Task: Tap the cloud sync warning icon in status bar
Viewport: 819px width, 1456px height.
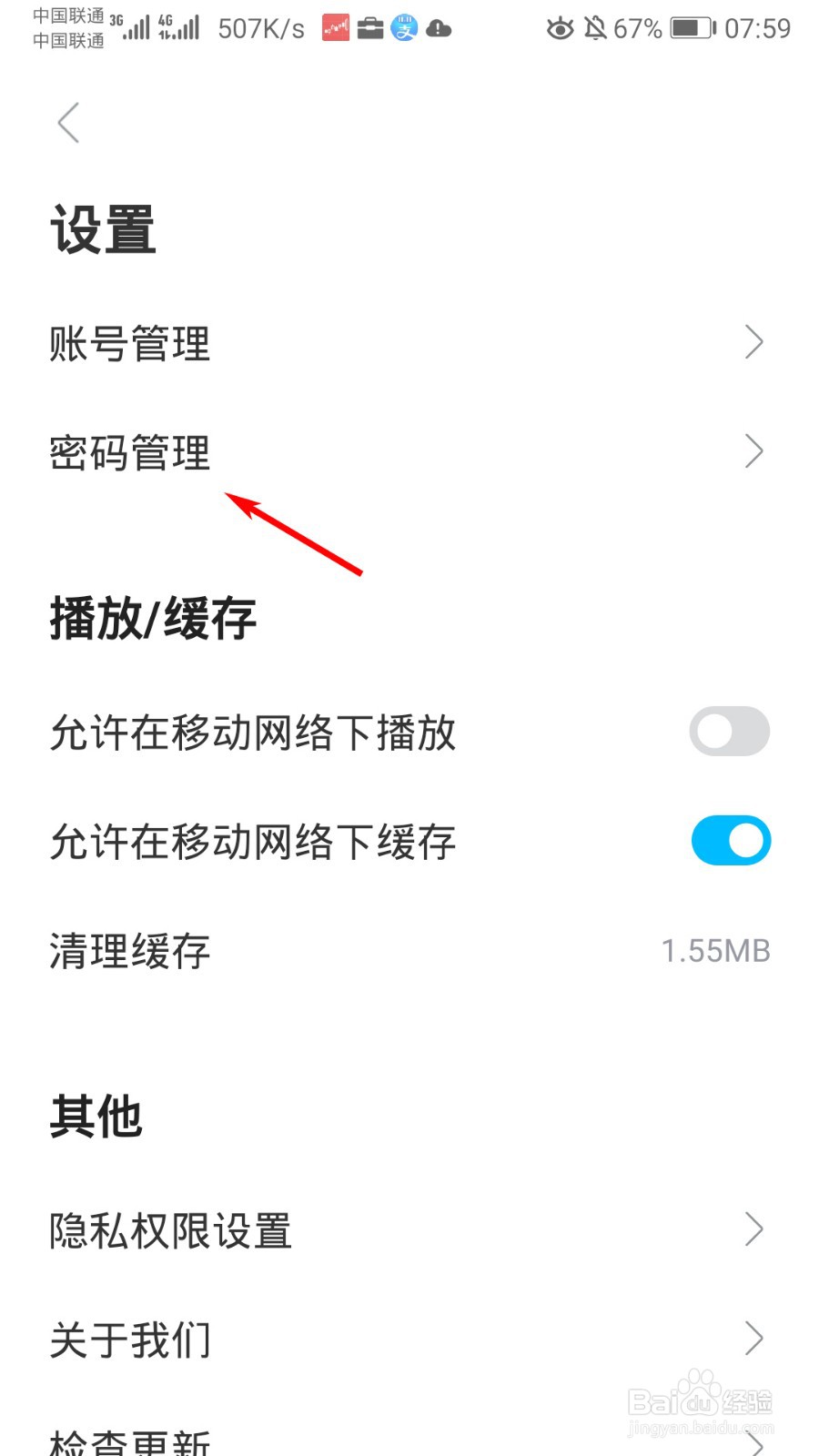Action: pyautogui.click(x=439, y=29)
